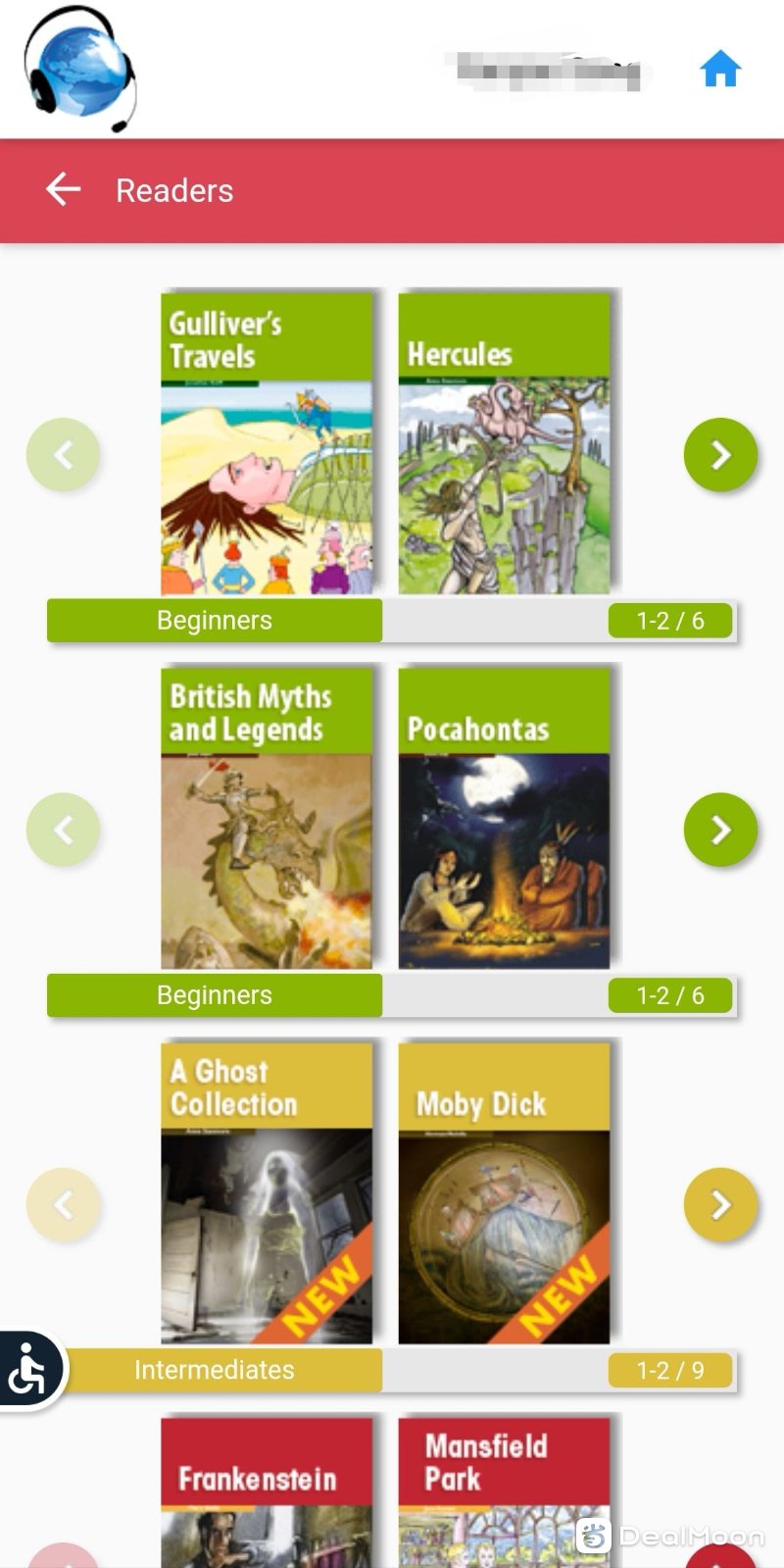Open Mansfield Park book
The height and width of the screenshot is (1568, 784).
(504, 1491)
